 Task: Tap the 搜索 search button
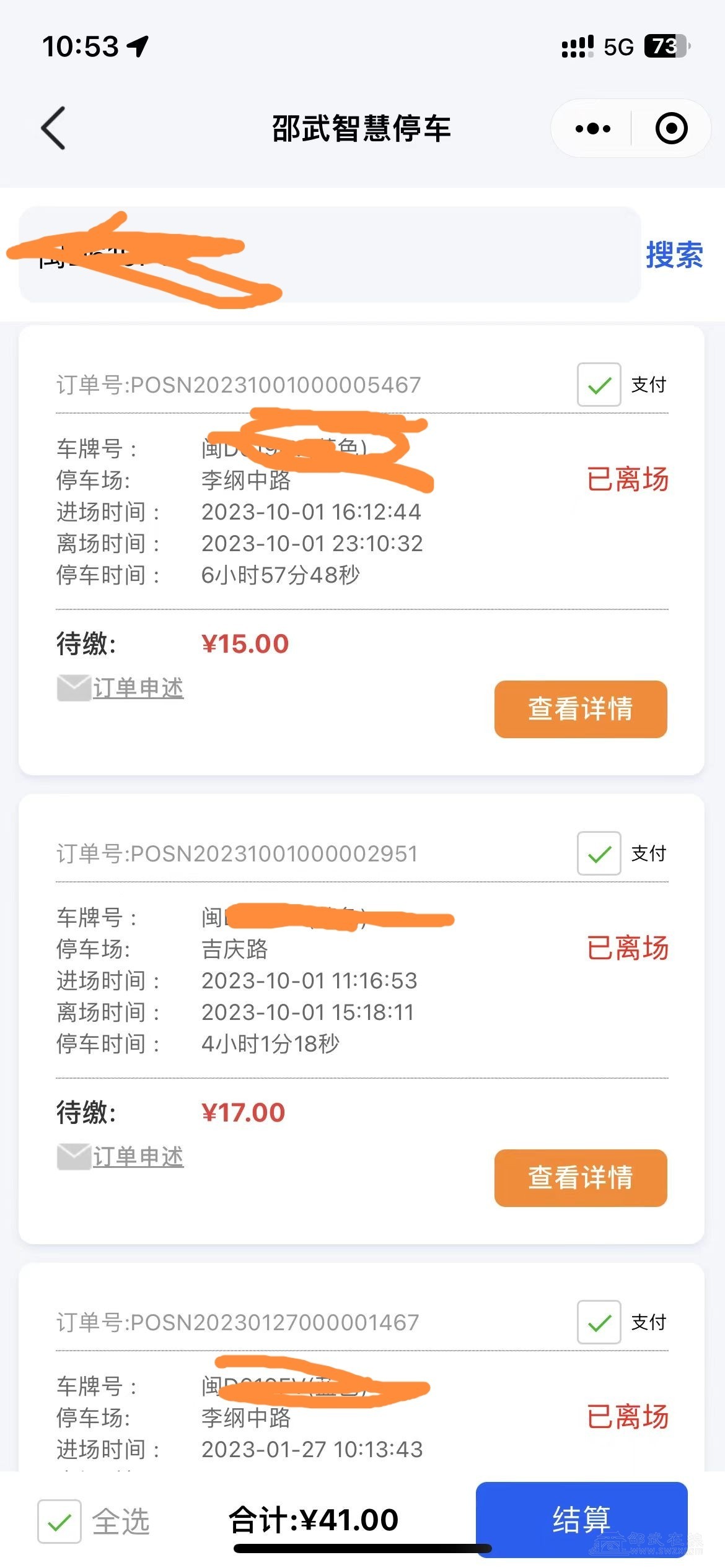pyautogui.click(x=674, y=255)
